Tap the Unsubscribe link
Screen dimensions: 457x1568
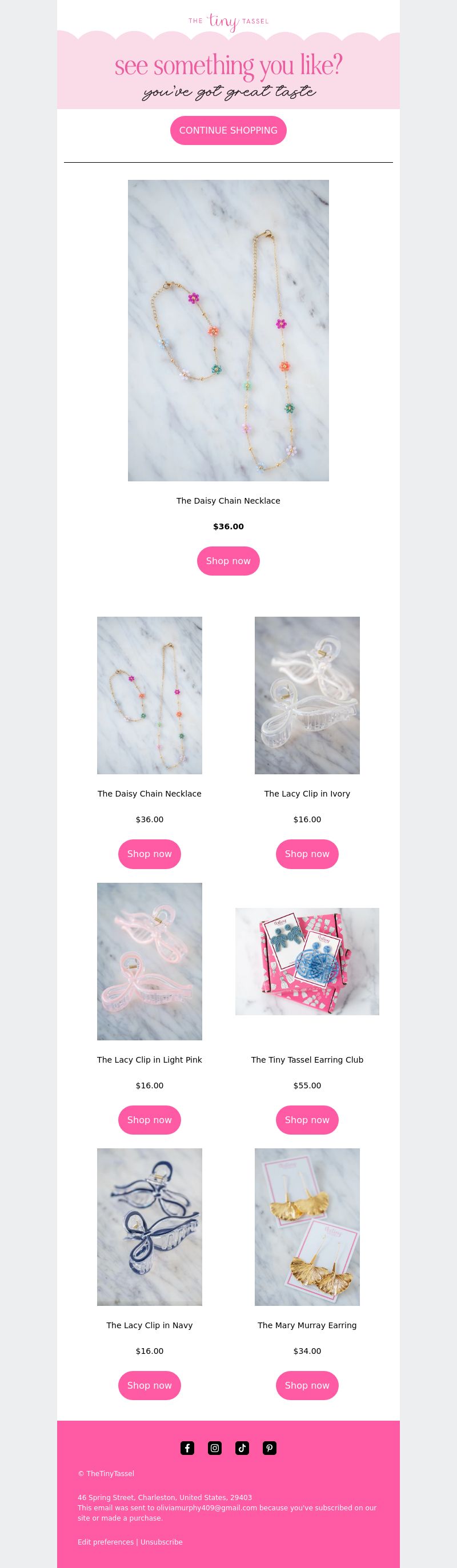coord(162,1542)
